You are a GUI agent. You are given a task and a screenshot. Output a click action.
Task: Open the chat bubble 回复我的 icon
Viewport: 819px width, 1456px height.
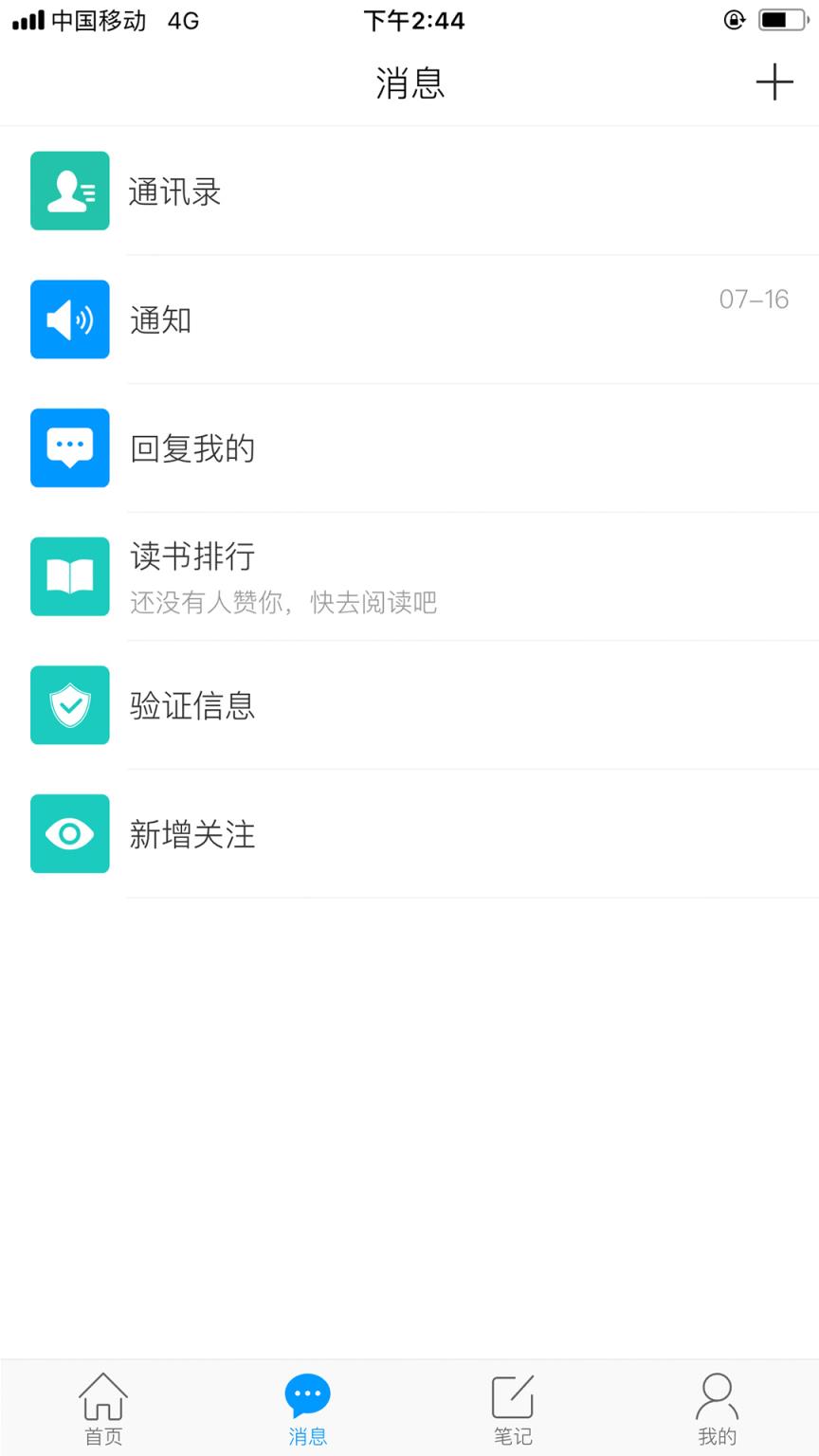(69, 448)
